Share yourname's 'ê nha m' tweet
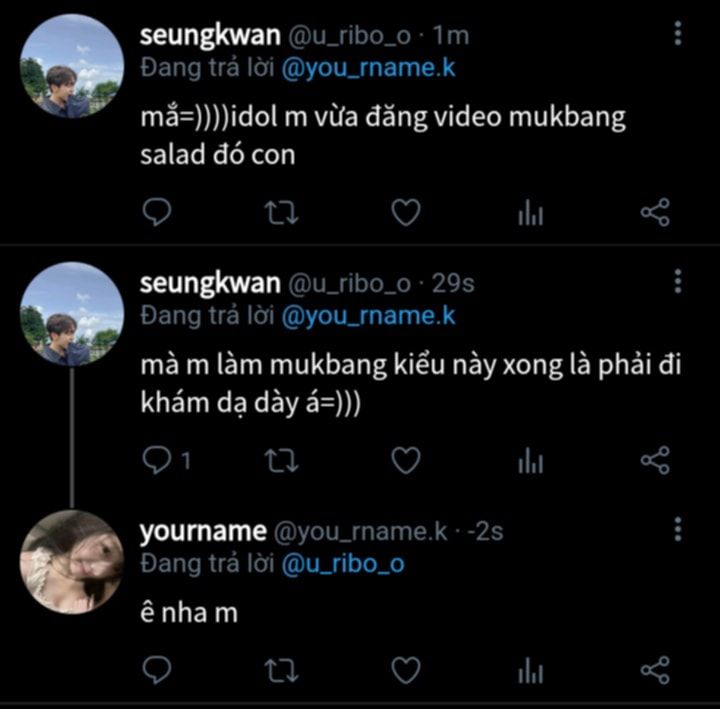This screenshot has width=720, height=709. pos(654,668)
